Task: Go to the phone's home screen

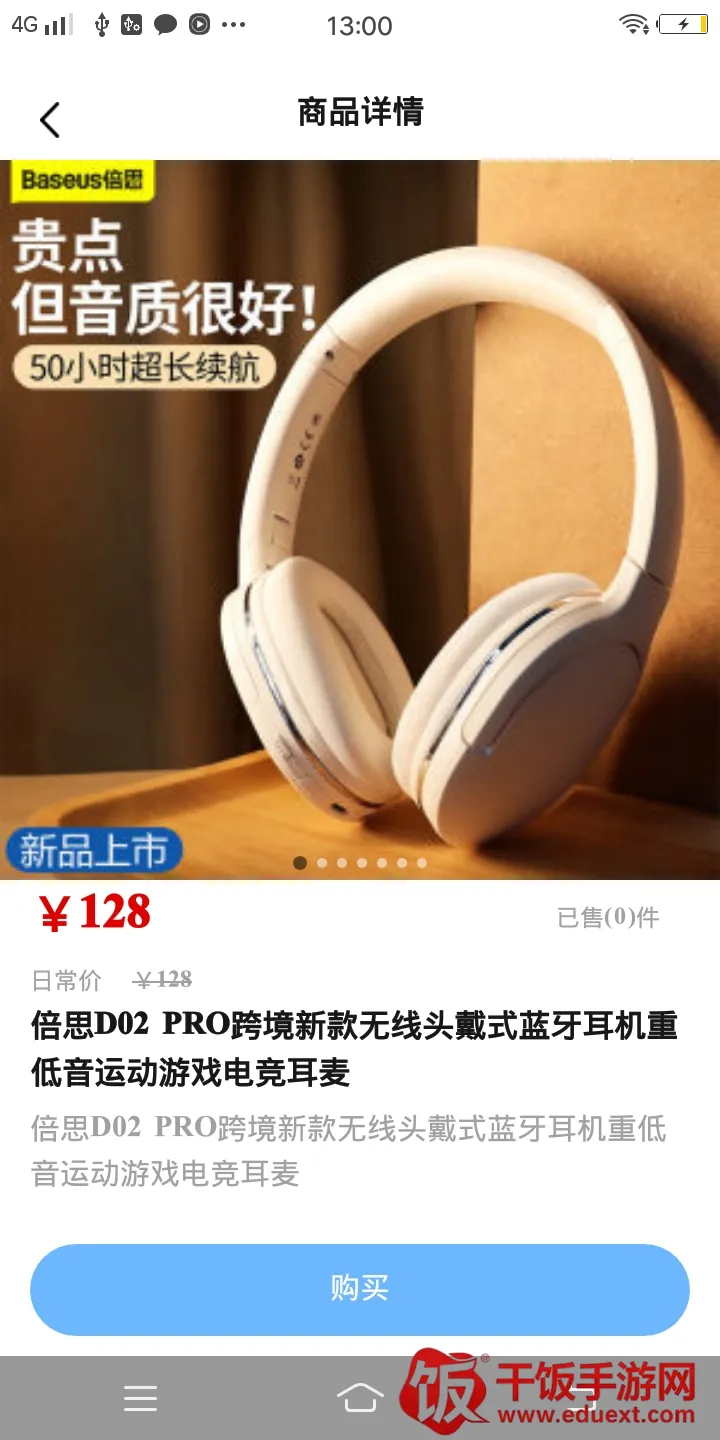Action: [x=360, y=1398]
